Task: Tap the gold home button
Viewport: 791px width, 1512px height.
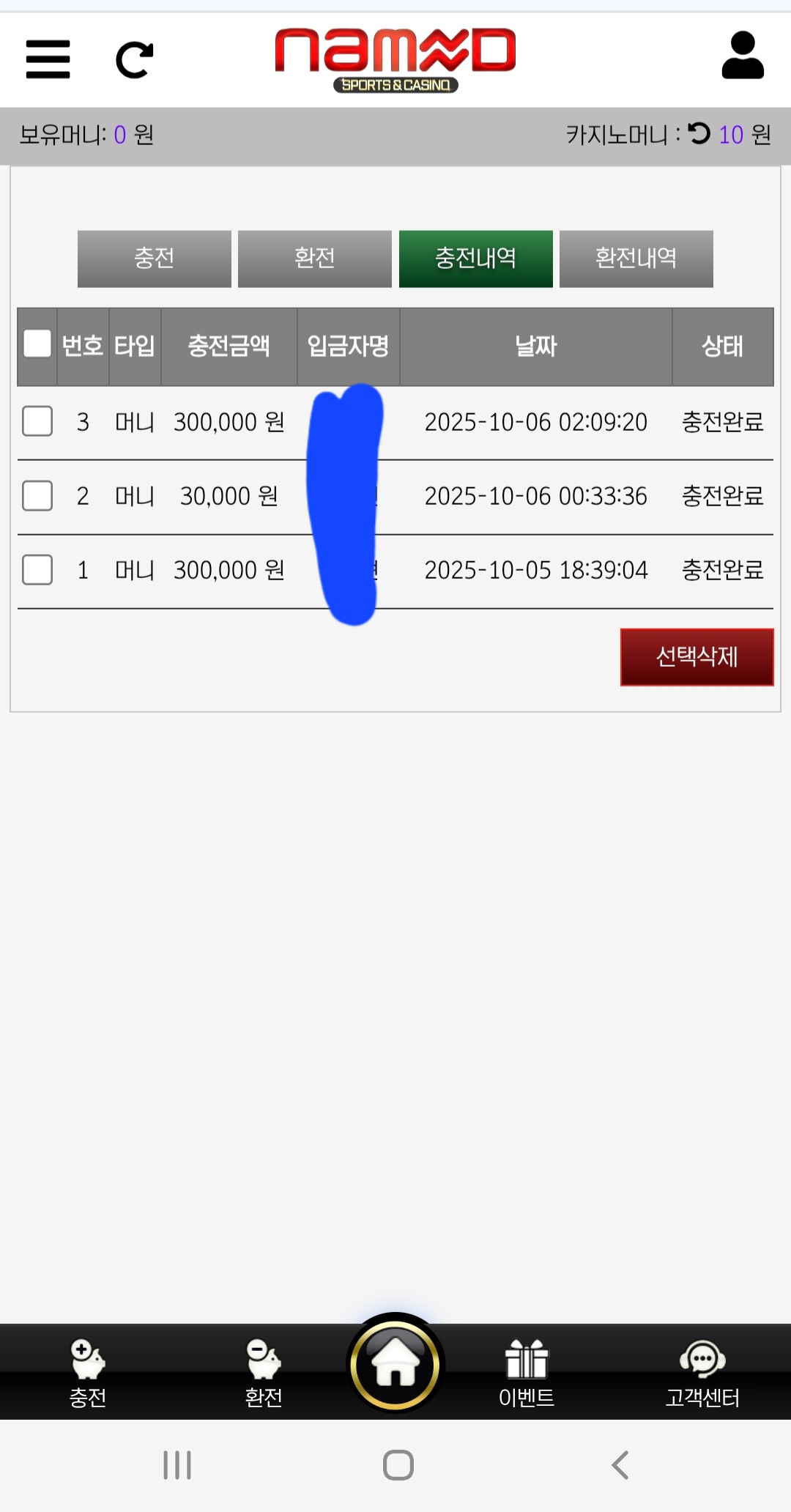Action: tap(395, 1363)
